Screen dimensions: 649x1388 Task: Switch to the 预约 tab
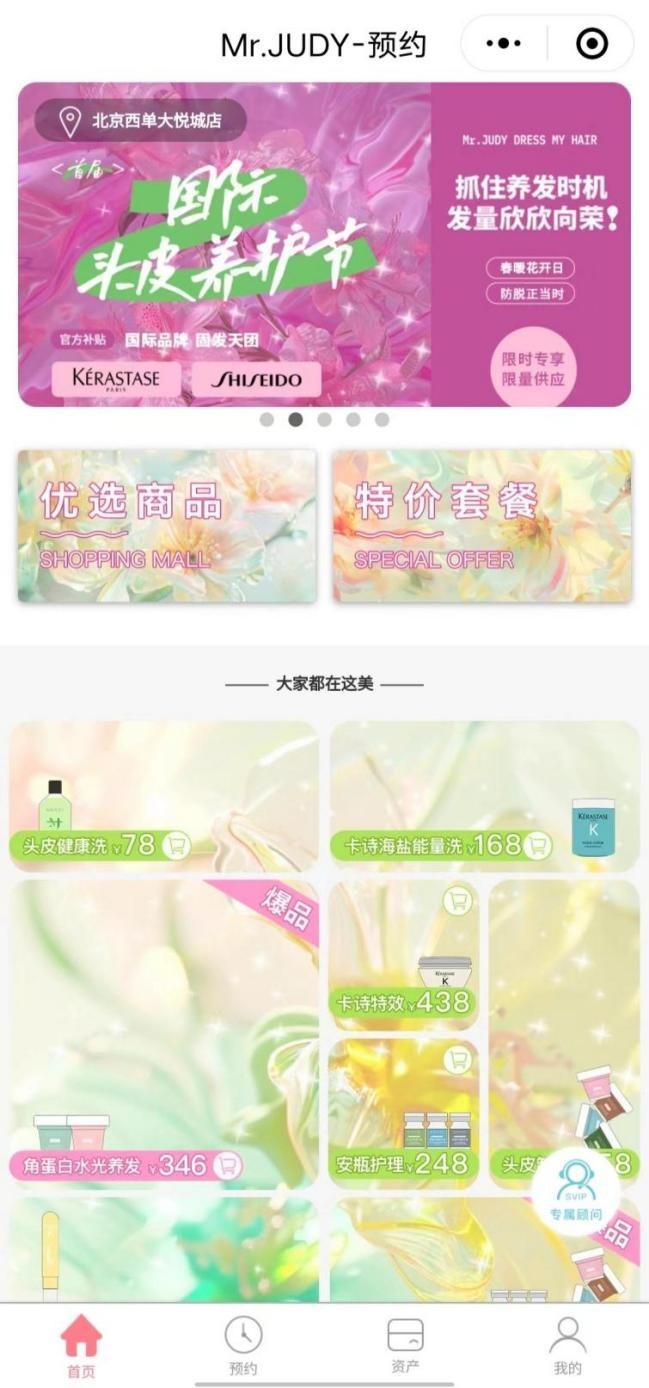pos(243,1345)
